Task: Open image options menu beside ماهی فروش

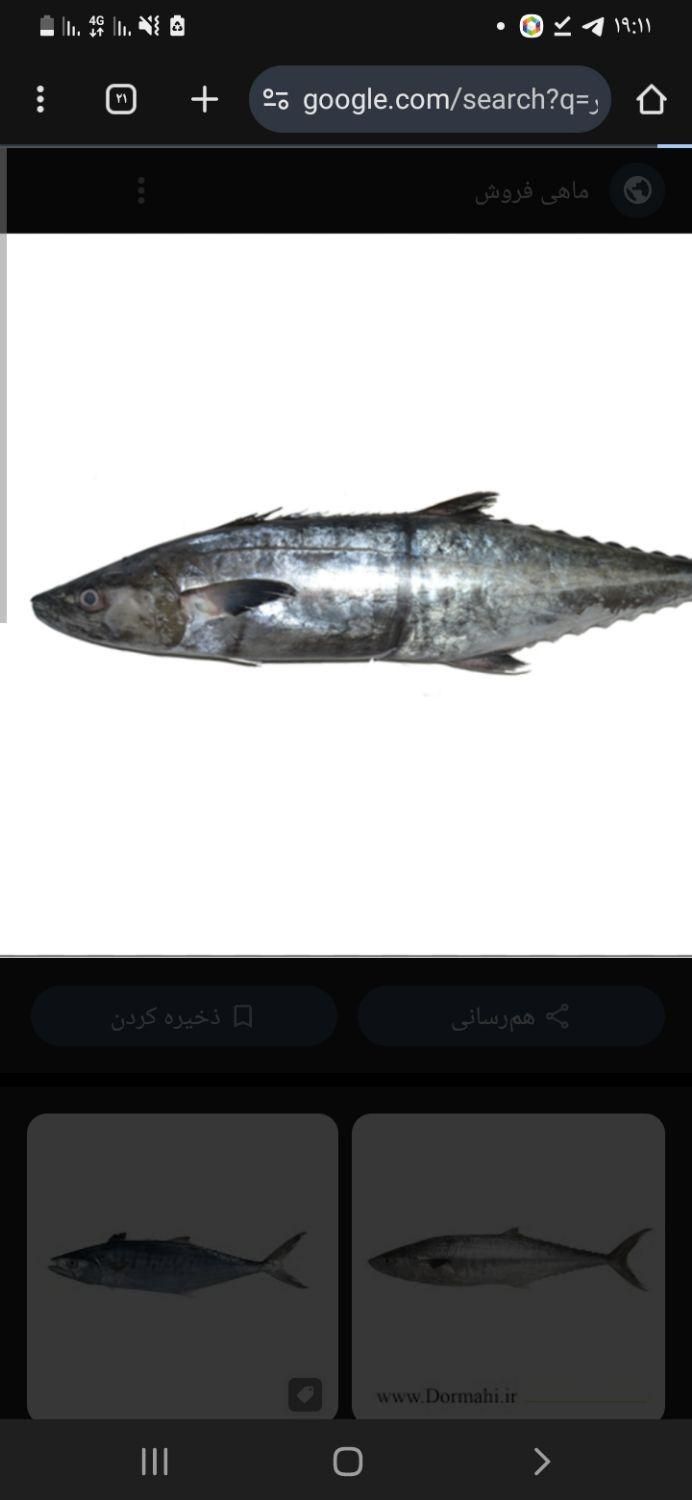Action: 141,191
